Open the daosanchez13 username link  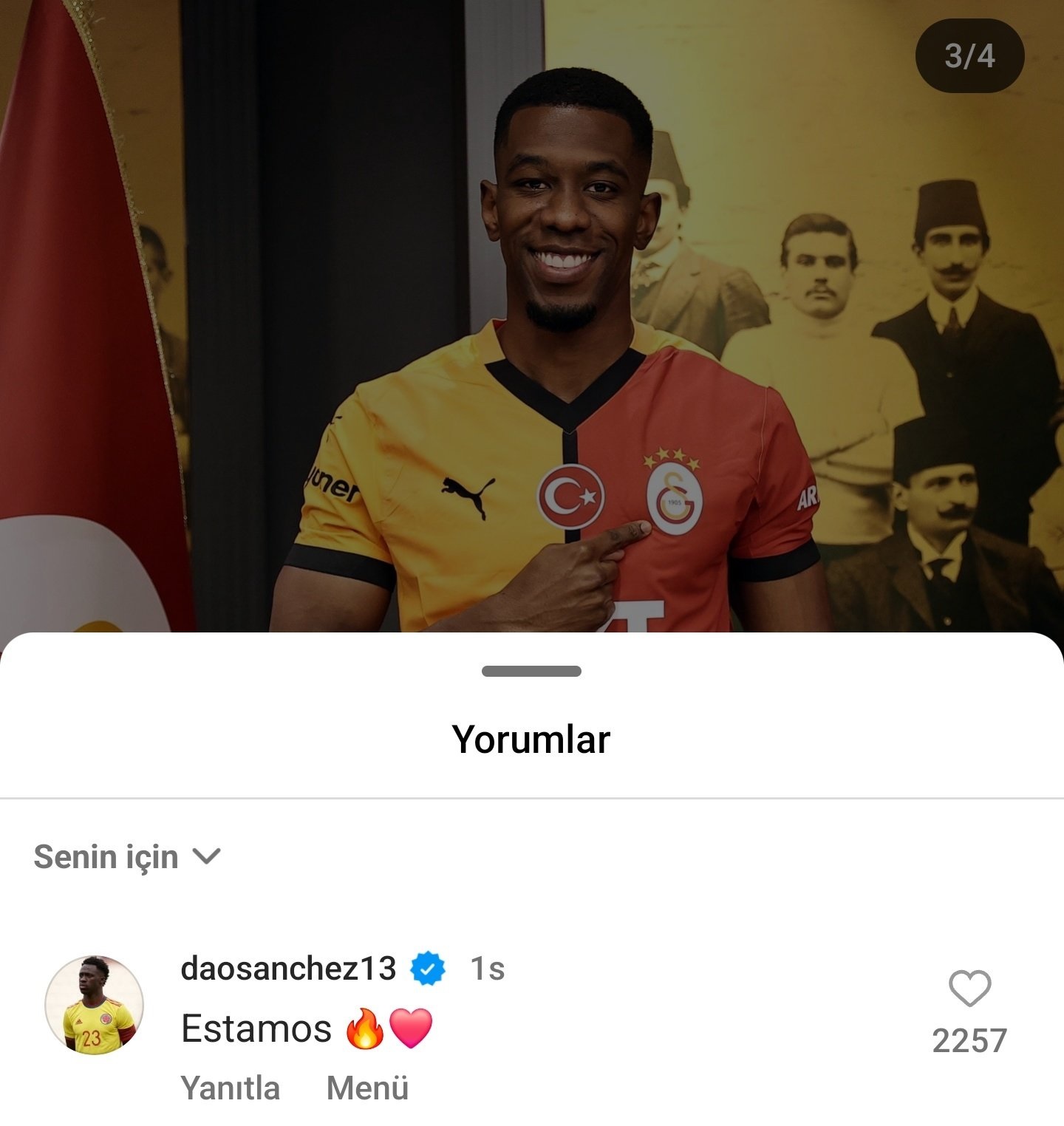point(288,968)
